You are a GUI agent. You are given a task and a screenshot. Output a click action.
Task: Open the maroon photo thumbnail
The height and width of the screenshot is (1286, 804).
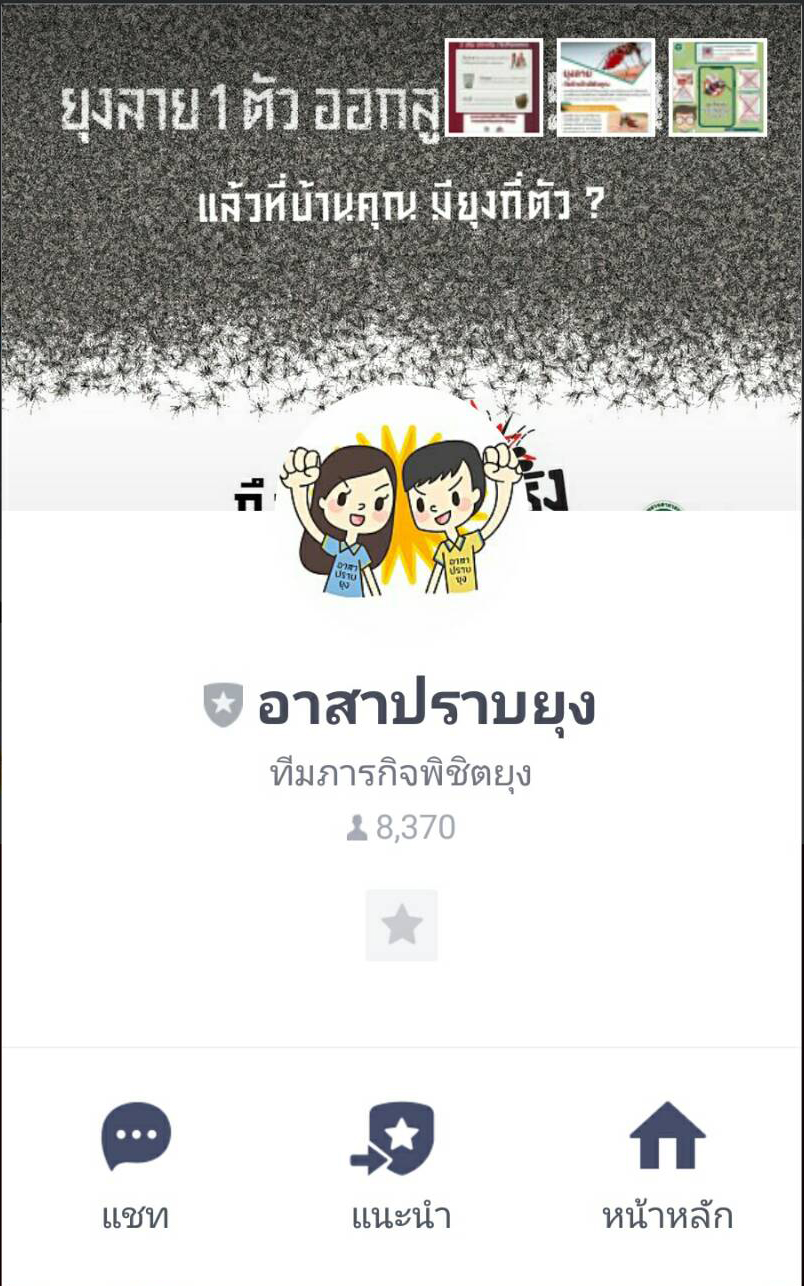(494, 87)
